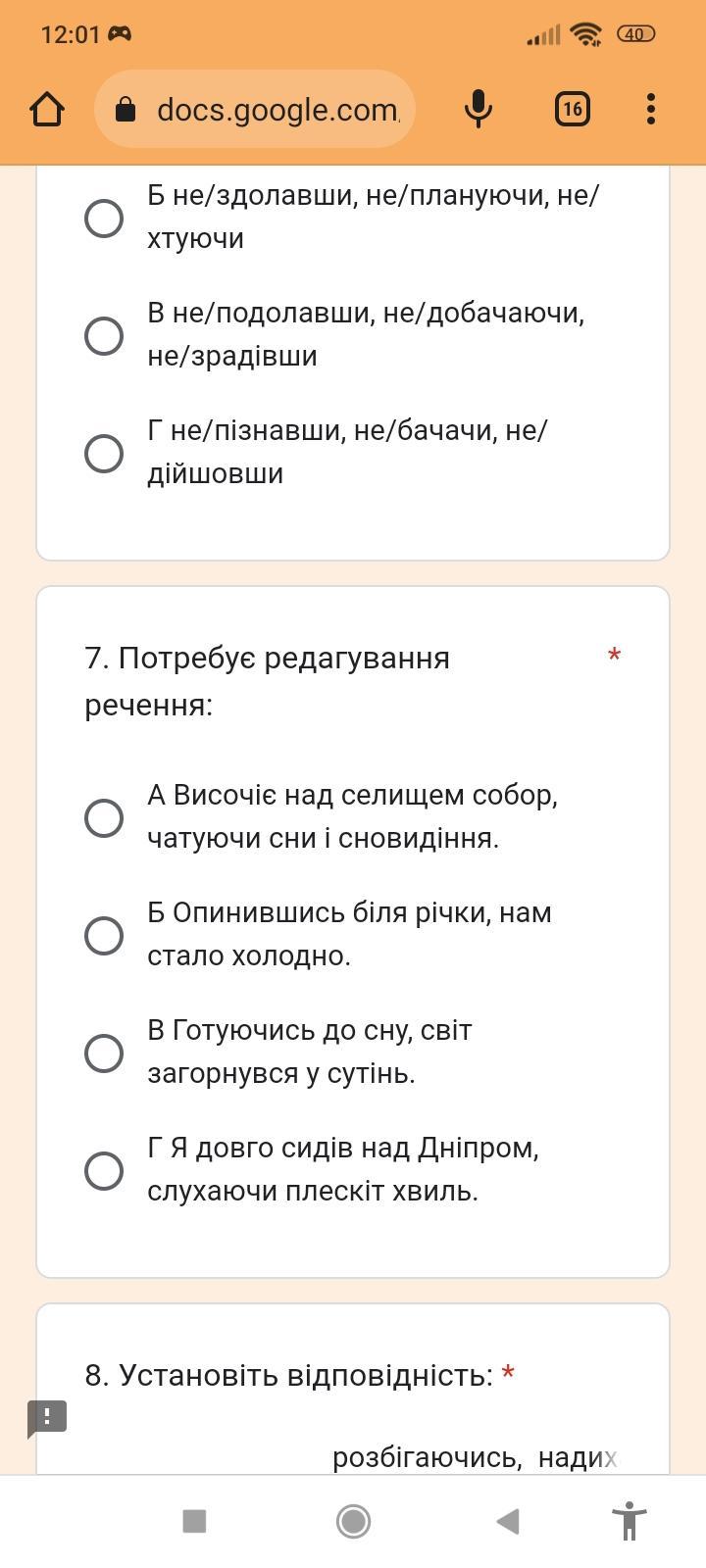The image size is (706, 1568).
Task: Select answer Г Я довго сидів над Дніпром
Action: coord(104,1170)
